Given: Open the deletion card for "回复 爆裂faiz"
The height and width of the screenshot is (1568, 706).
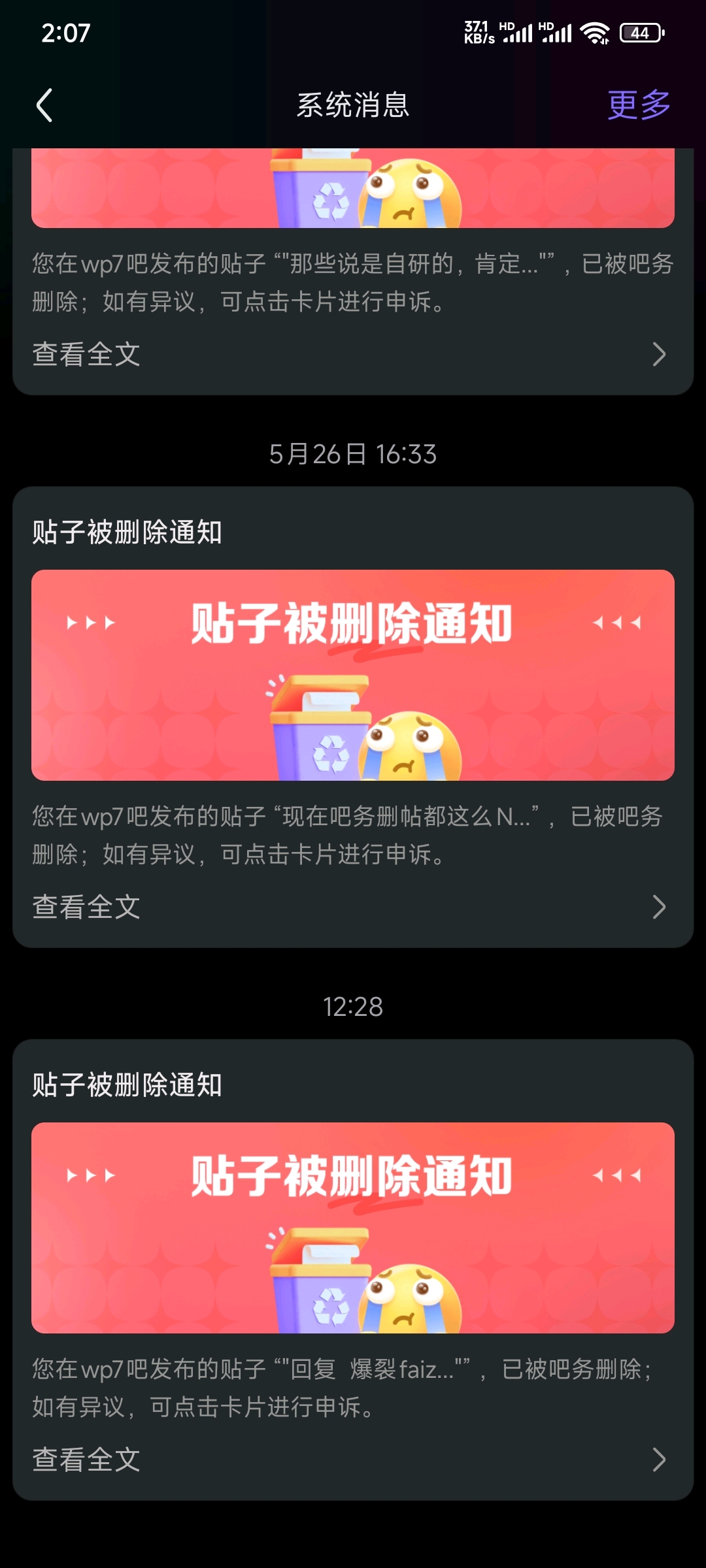Looking at the screenshot, I should click(x=353, y=1228).
